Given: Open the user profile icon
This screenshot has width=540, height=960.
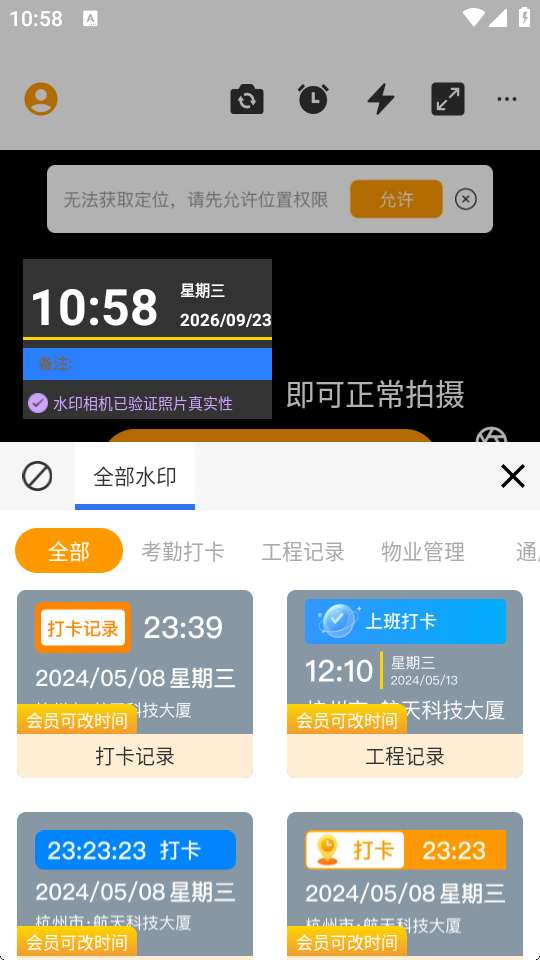Looking at the screenshot, I should (41, 99).
